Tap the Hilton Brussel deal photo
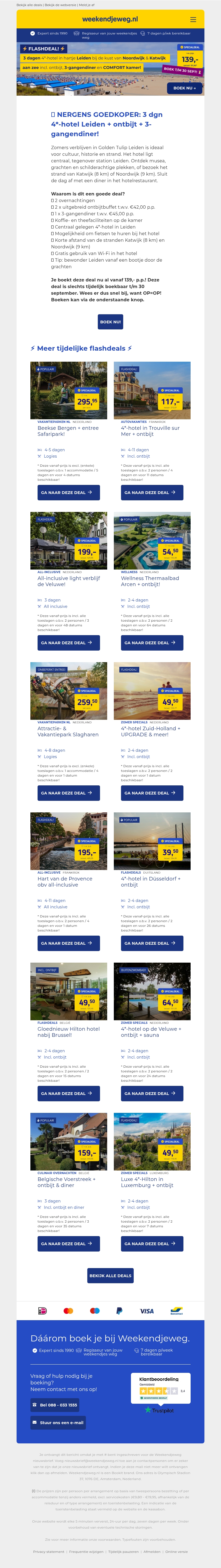The height and width of the screenshot is (1568, 221). (x=69, y=992)
